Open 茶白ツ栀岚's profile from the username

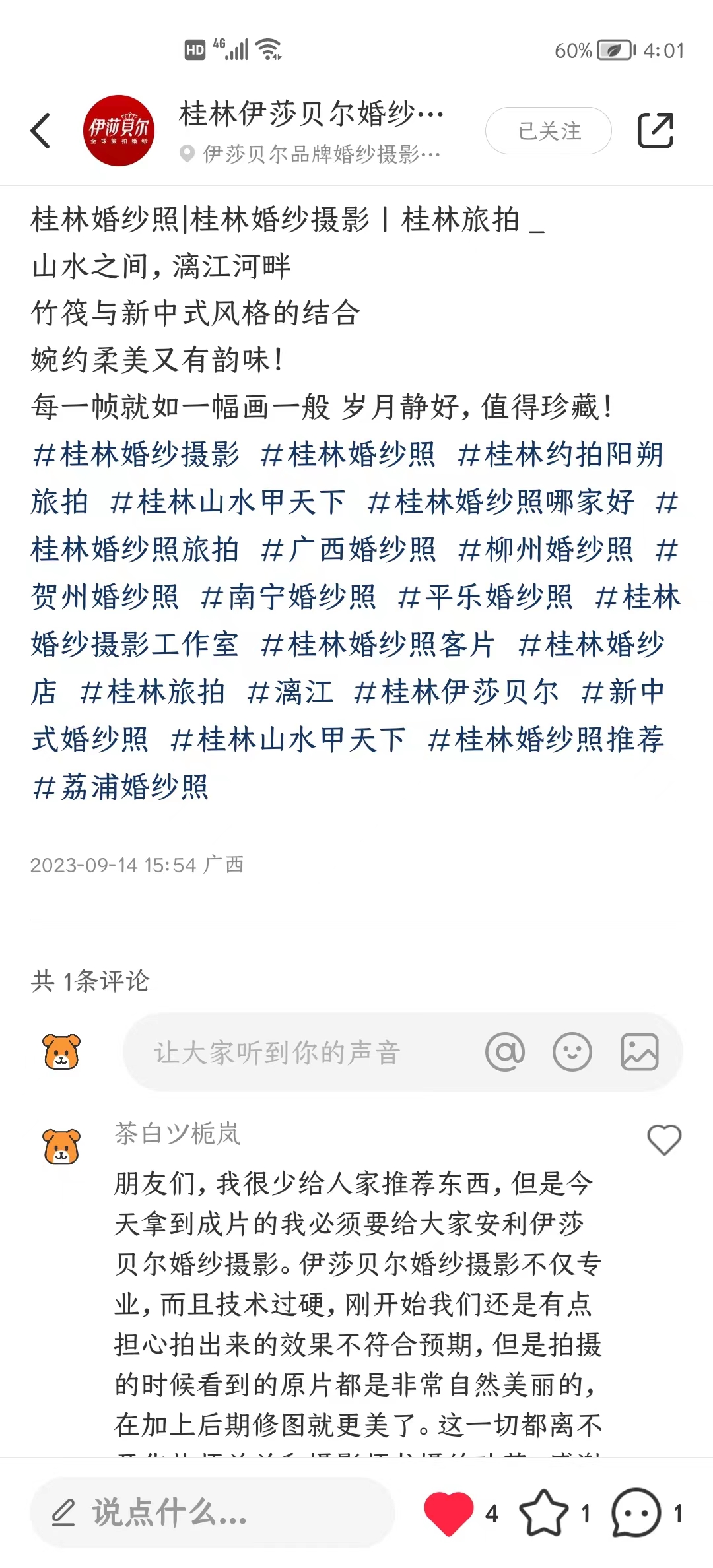pyautogui.click(x=178, y=1134)
